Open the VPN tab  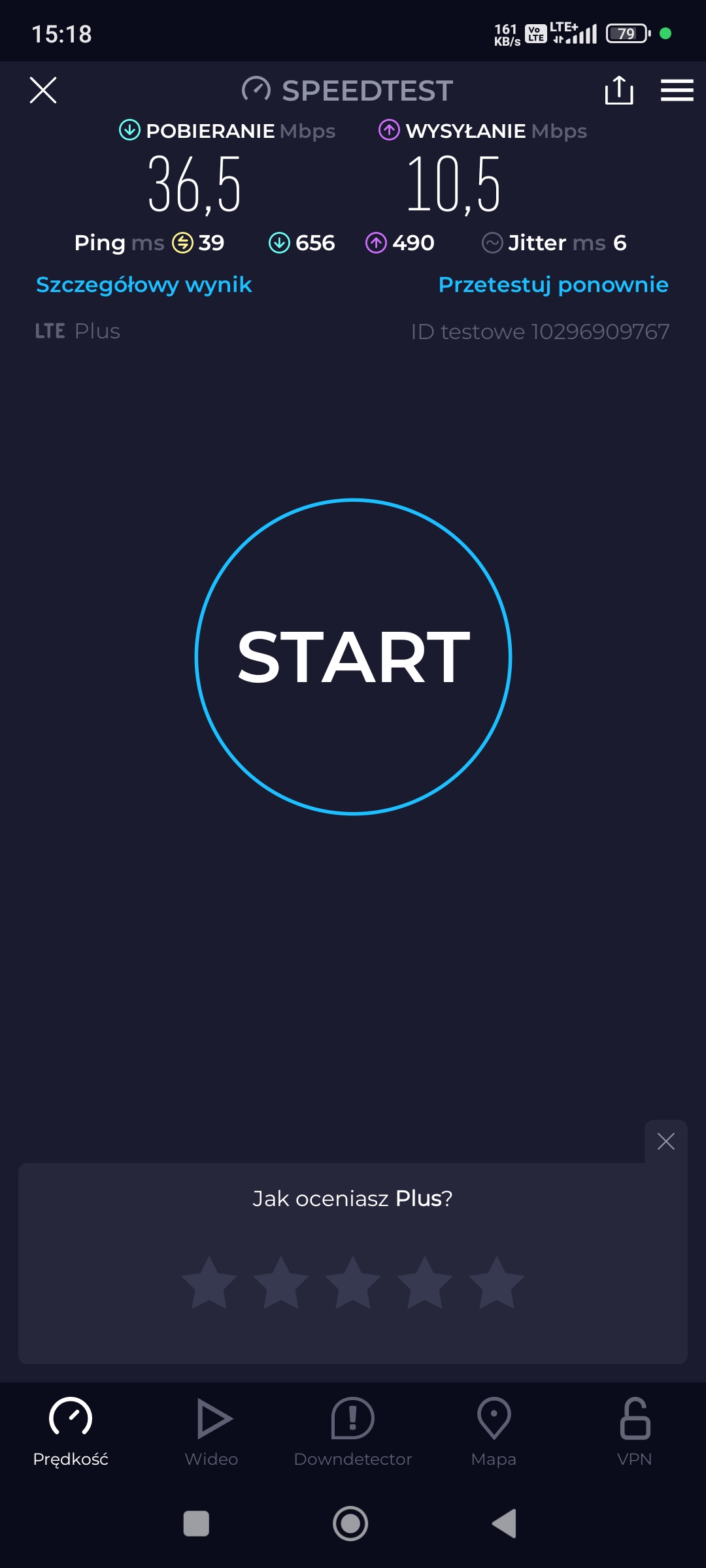coord(634,1432)
